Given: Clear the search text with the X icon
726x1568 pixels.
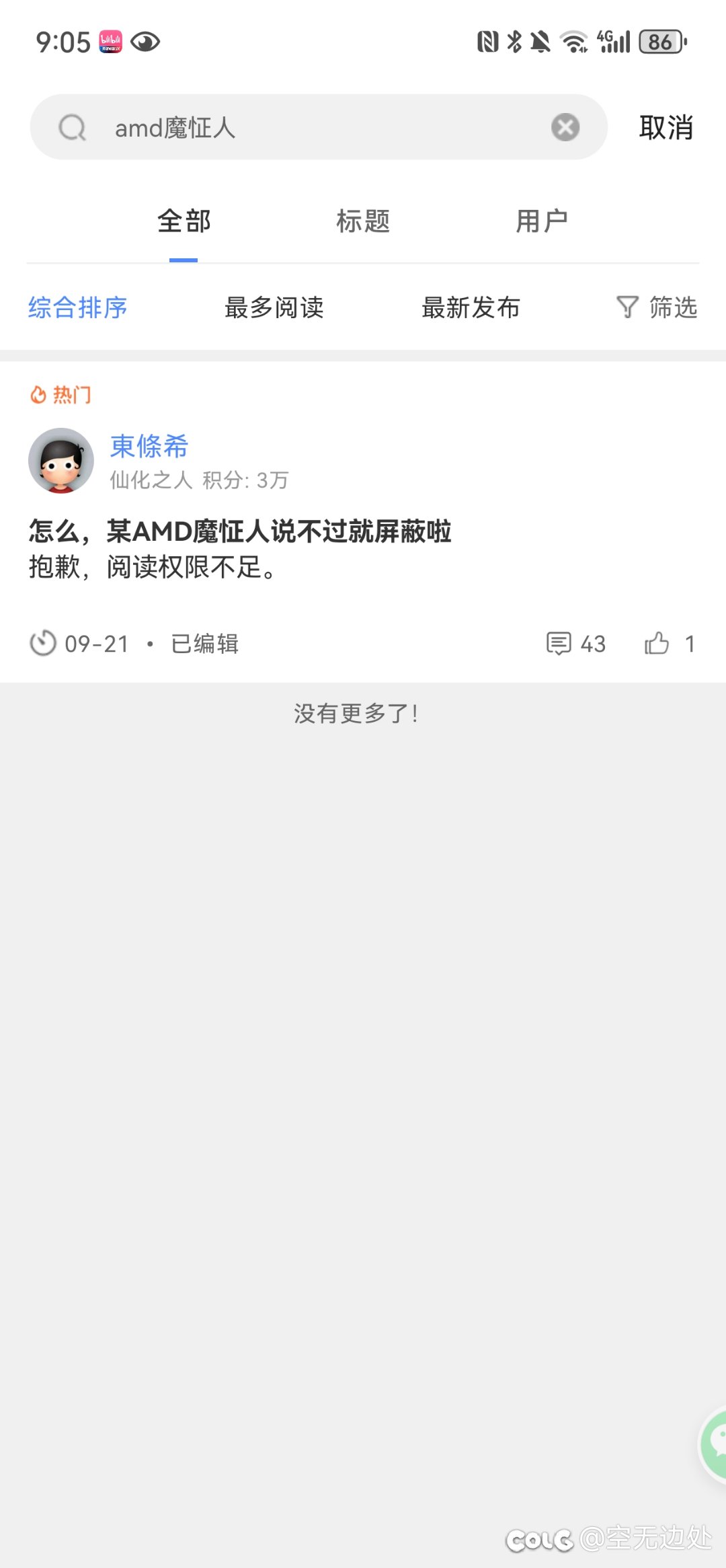Looking at the screenshot, I should [565, 127].
